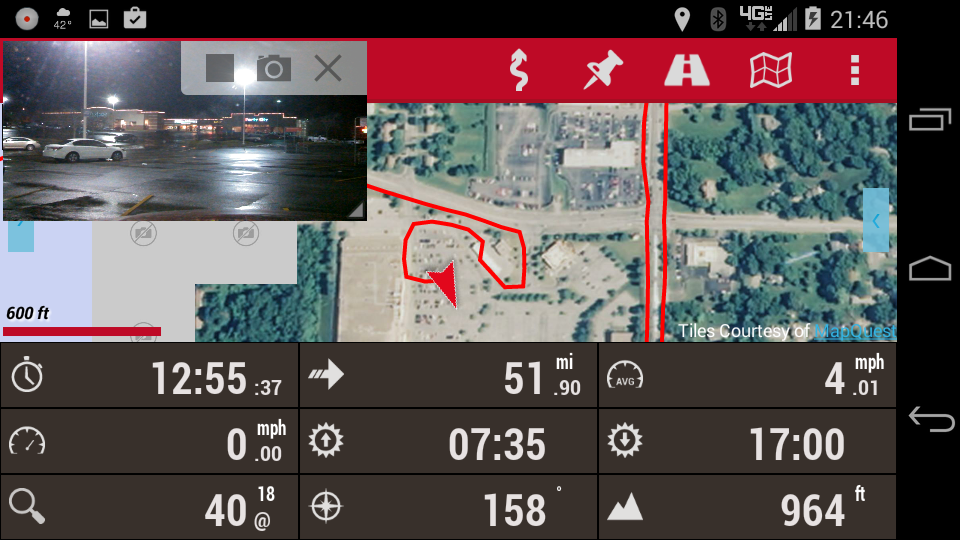Open the MapQuest link

854,331
